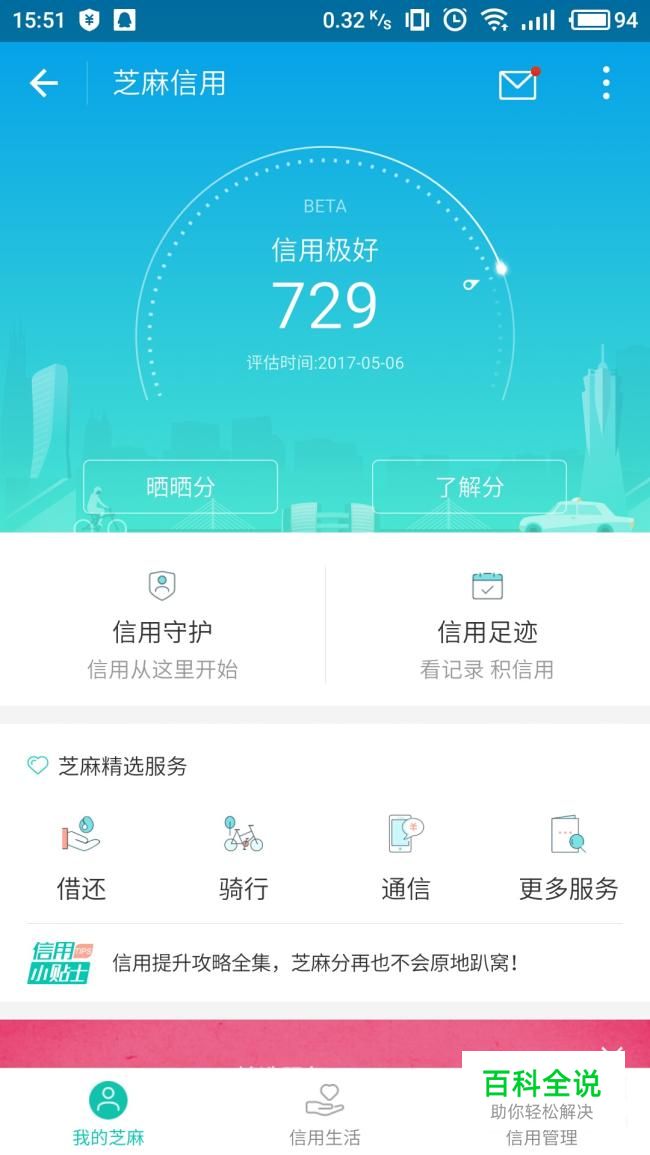Switch to the 信用管理 tab

(x=542, y=1137)
